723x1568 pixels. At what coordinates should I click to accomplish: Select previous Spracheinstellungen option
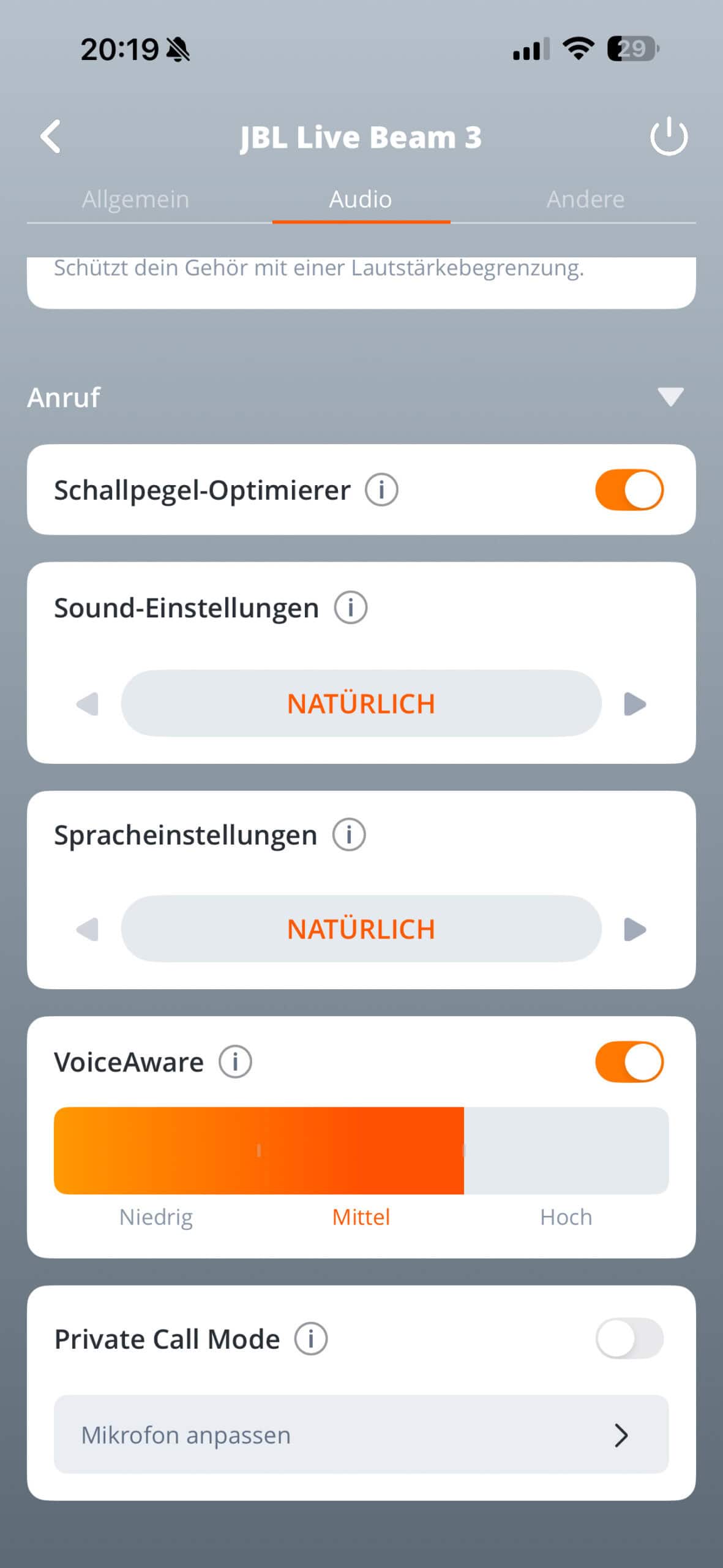[x=87, y=929]
